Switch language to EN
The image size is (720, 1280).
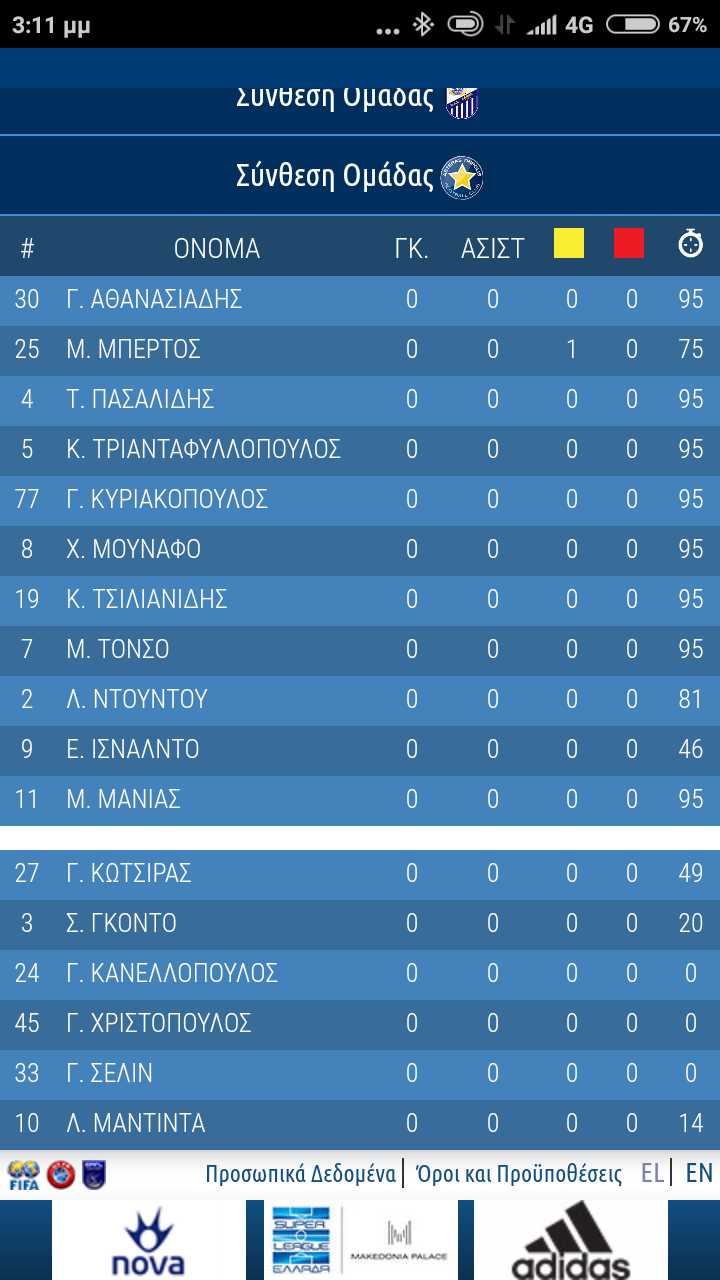(x=699, y=1173)
